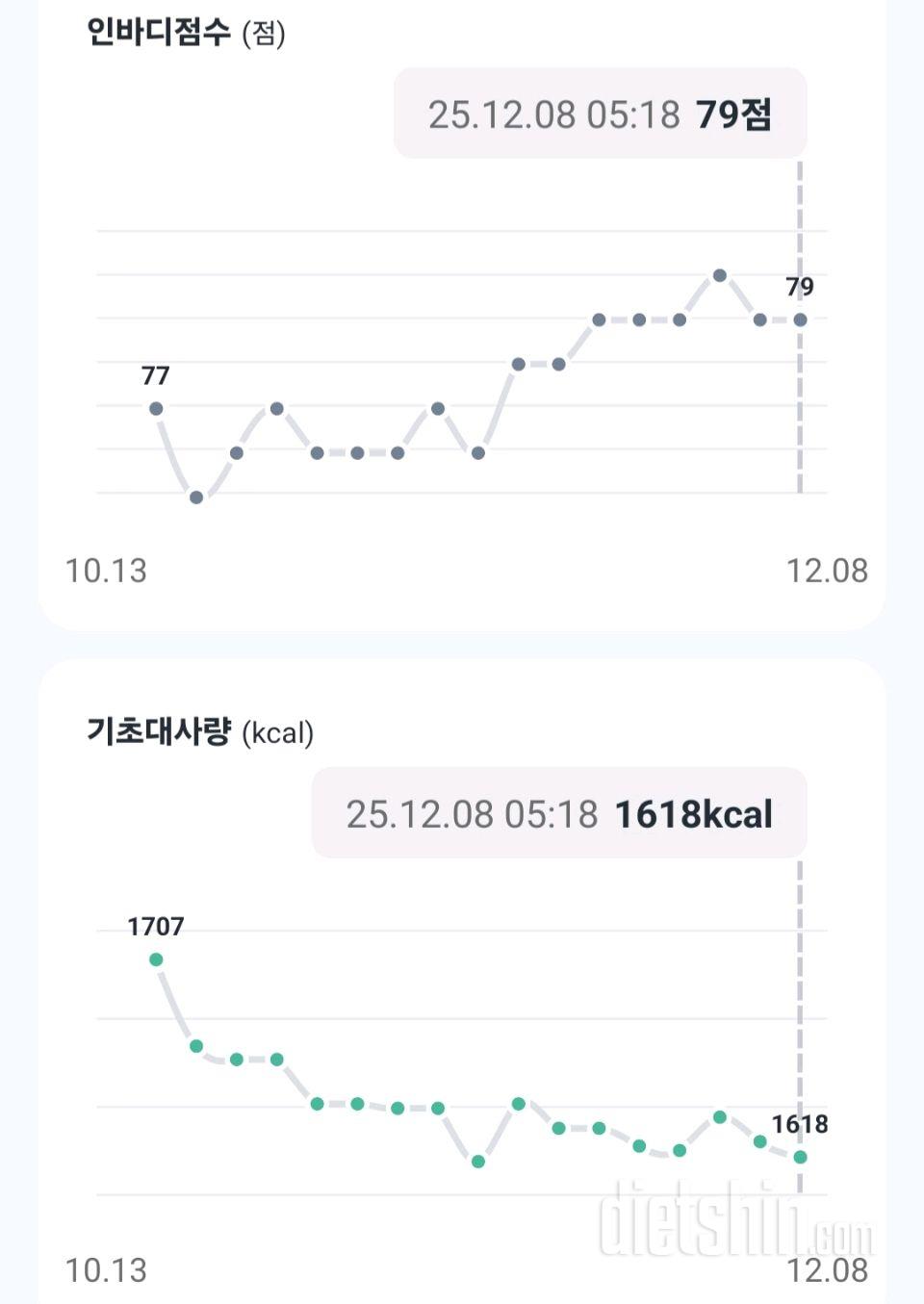Select the latest 79 point in 인바디점수 chart
The width and height of the screenshot is (924, 1304).
pos(800,320)
